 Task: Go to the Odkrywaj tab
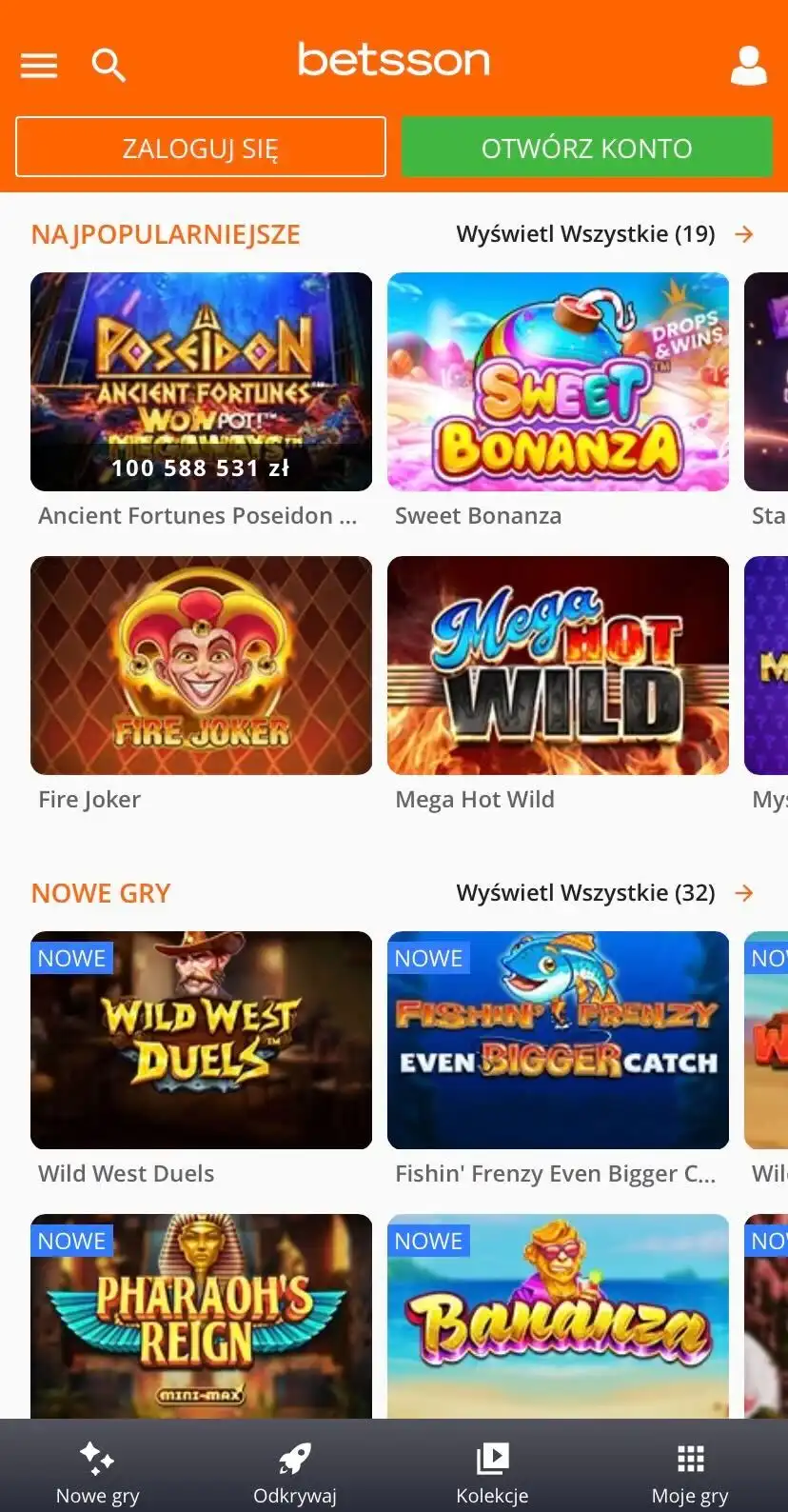295,1472
